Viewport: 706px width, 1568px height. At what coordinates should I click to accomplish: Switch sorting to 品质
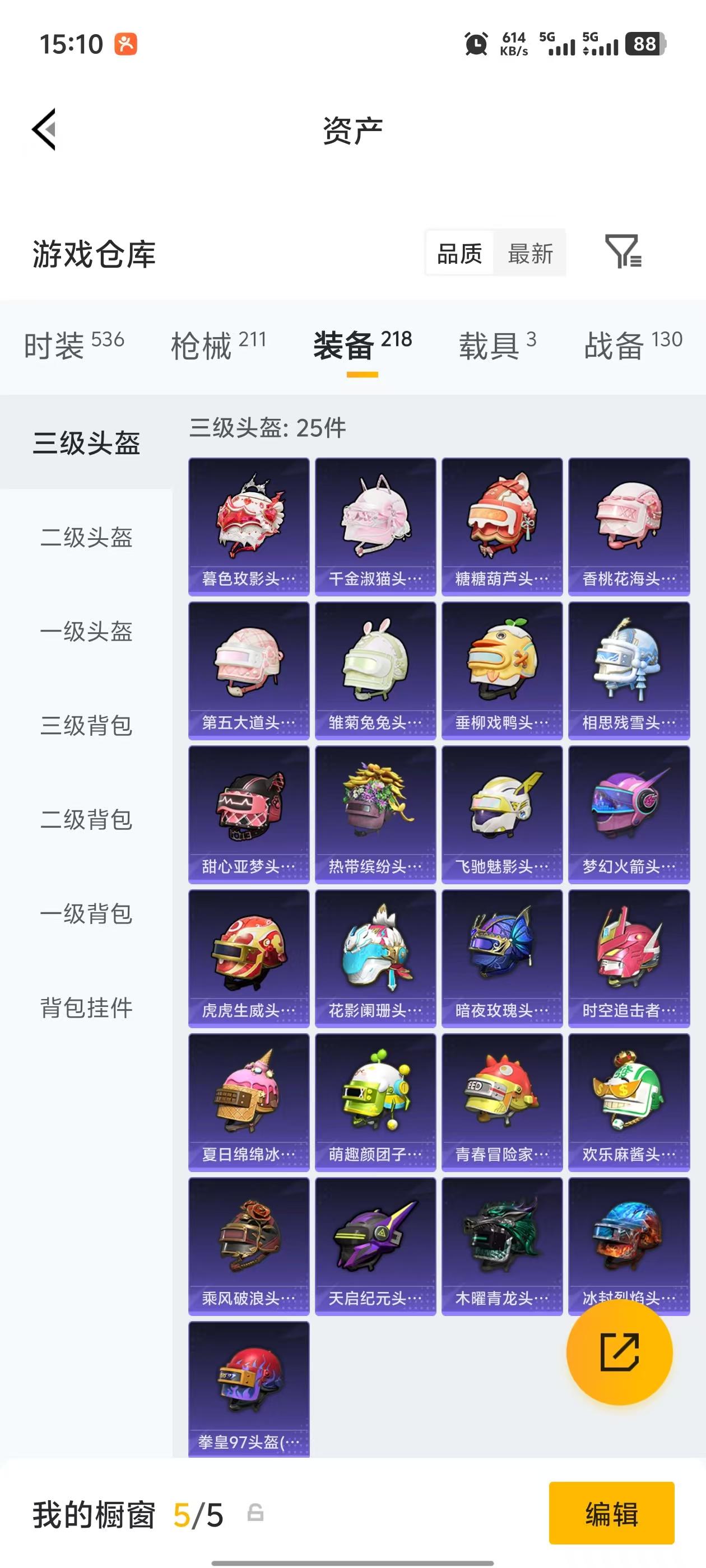[x=460, y=253]
